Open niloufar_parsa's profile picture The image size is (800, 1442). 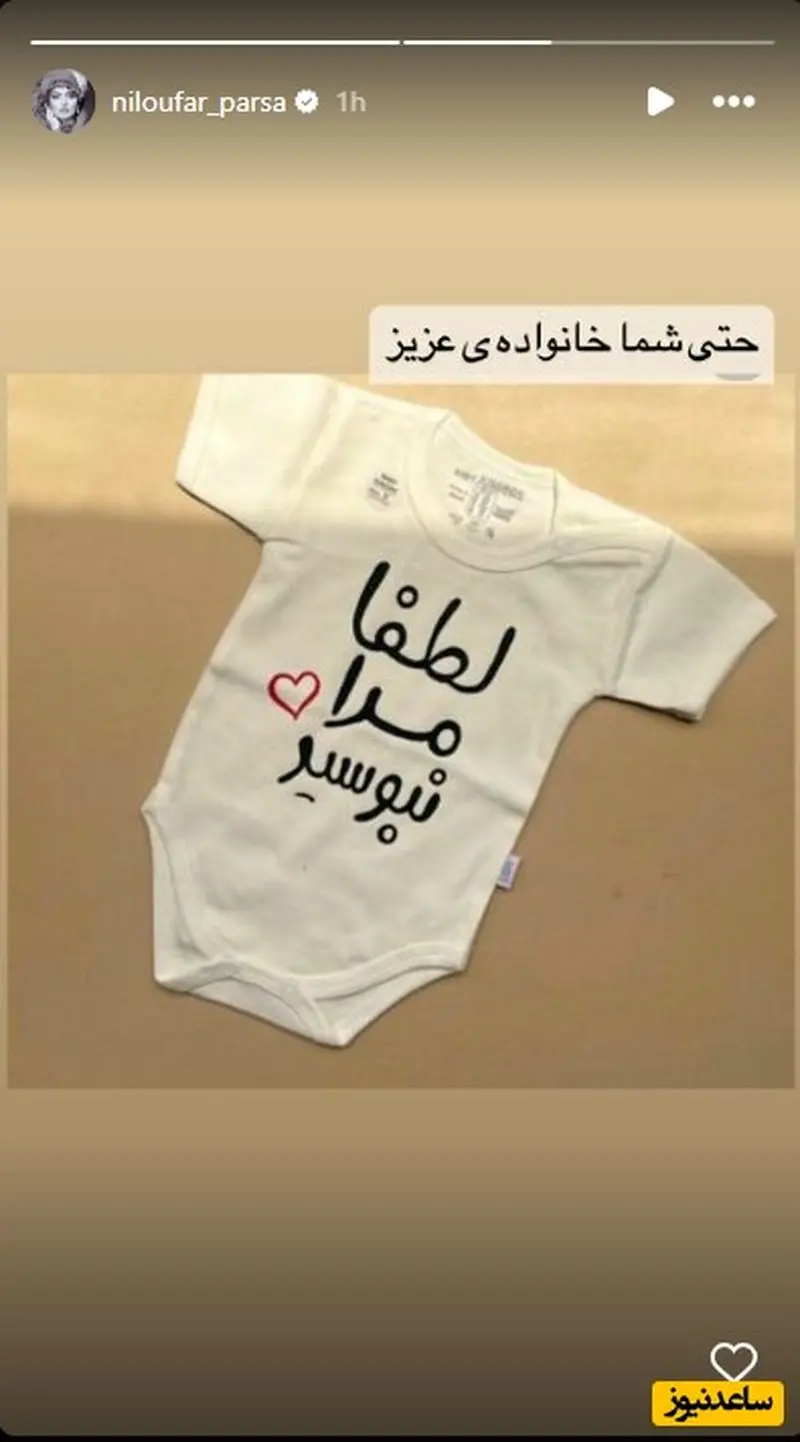63,101
